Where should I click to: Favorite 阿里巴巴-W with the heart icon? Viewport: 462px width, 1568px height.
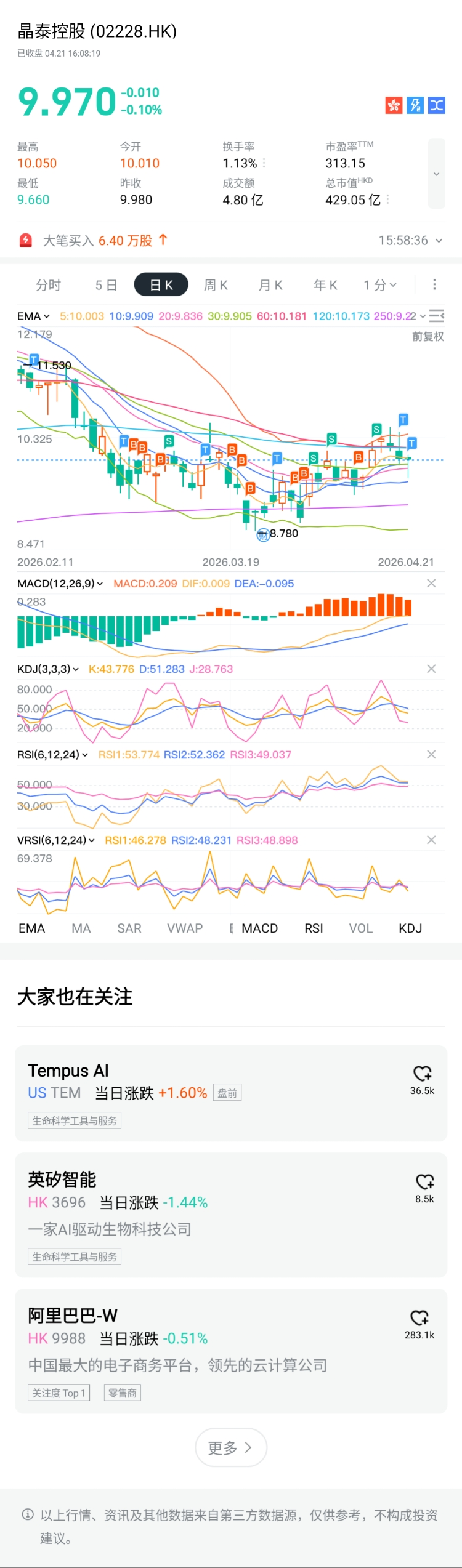pyautogui.click(x=419, y=1318)
